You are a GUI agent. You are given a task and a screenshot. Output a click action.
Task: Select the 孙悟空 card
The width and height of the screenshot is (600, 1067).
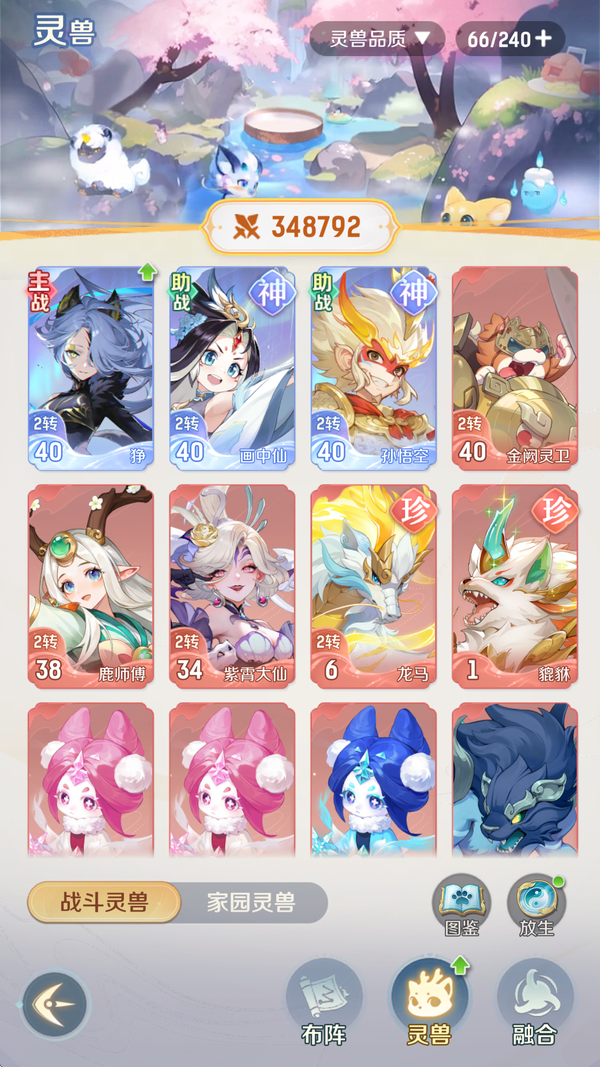[x=373, y=367]
